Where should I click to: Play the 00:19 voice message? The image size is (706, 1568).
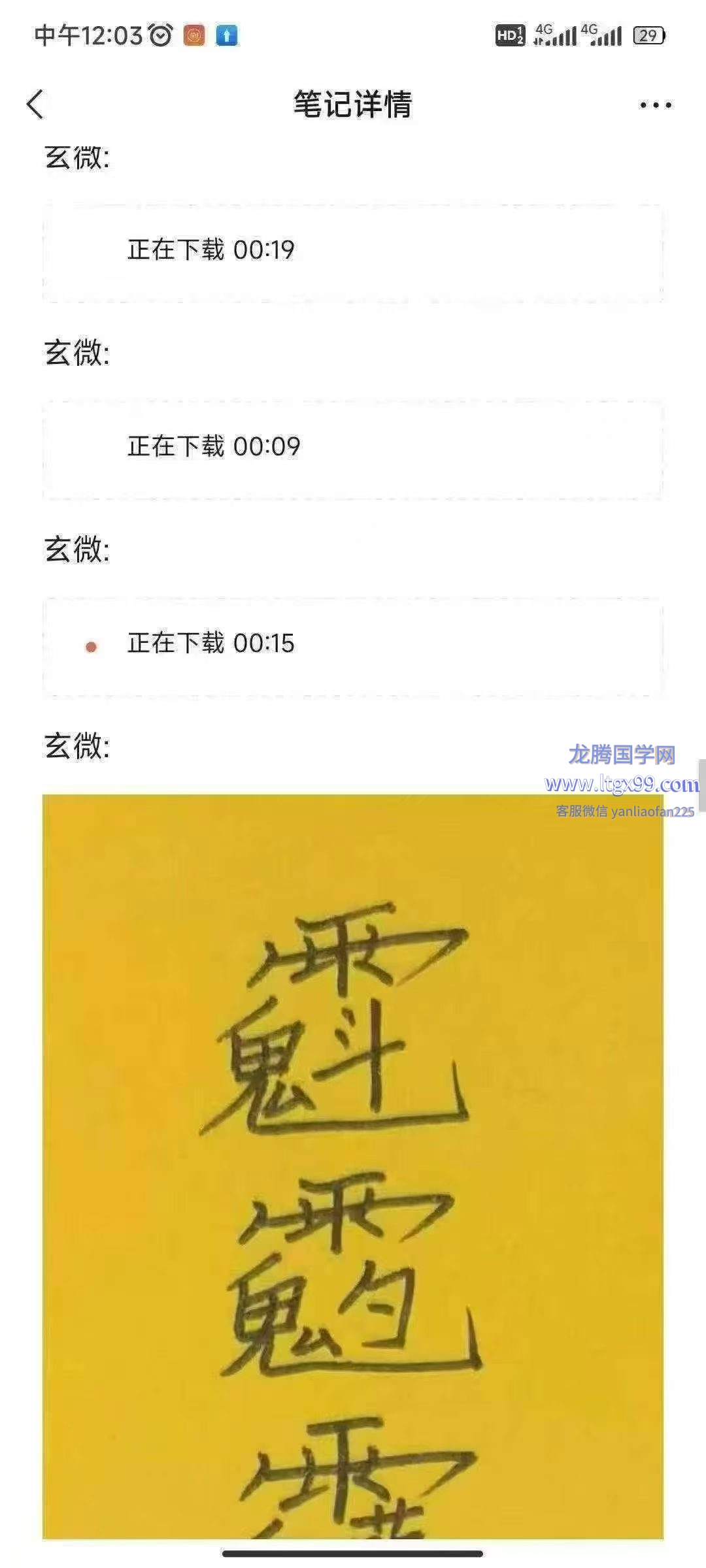pyautogui.click(x=352, y=252)
